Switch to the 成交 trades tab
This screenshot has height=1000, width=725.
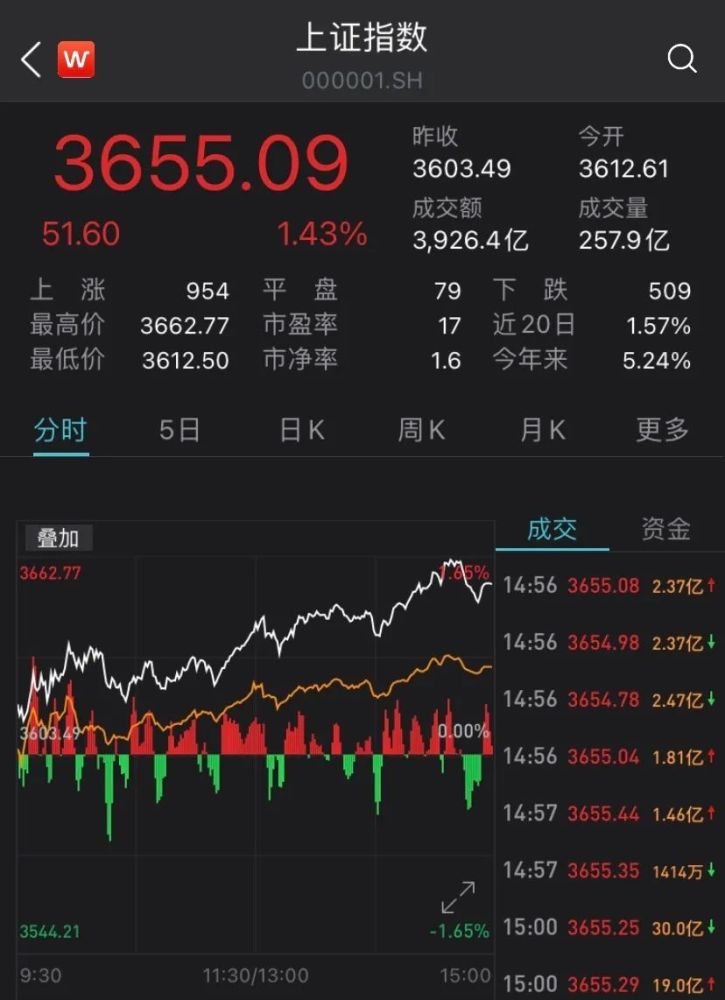(552, 529)
